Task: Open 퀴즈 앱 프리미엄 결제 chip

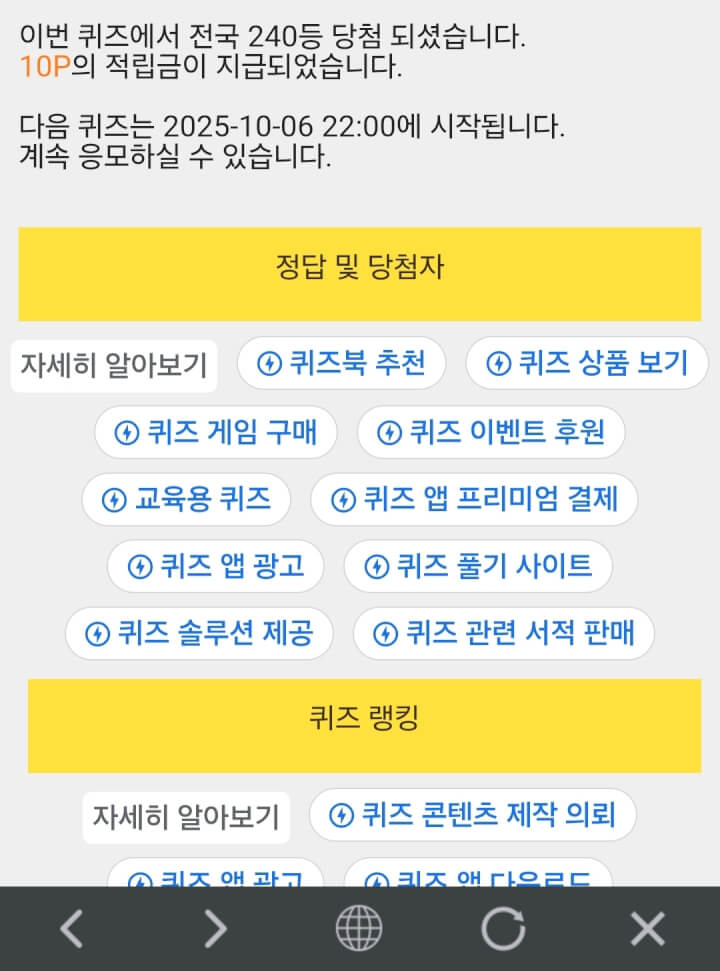Action: [474, 499]
